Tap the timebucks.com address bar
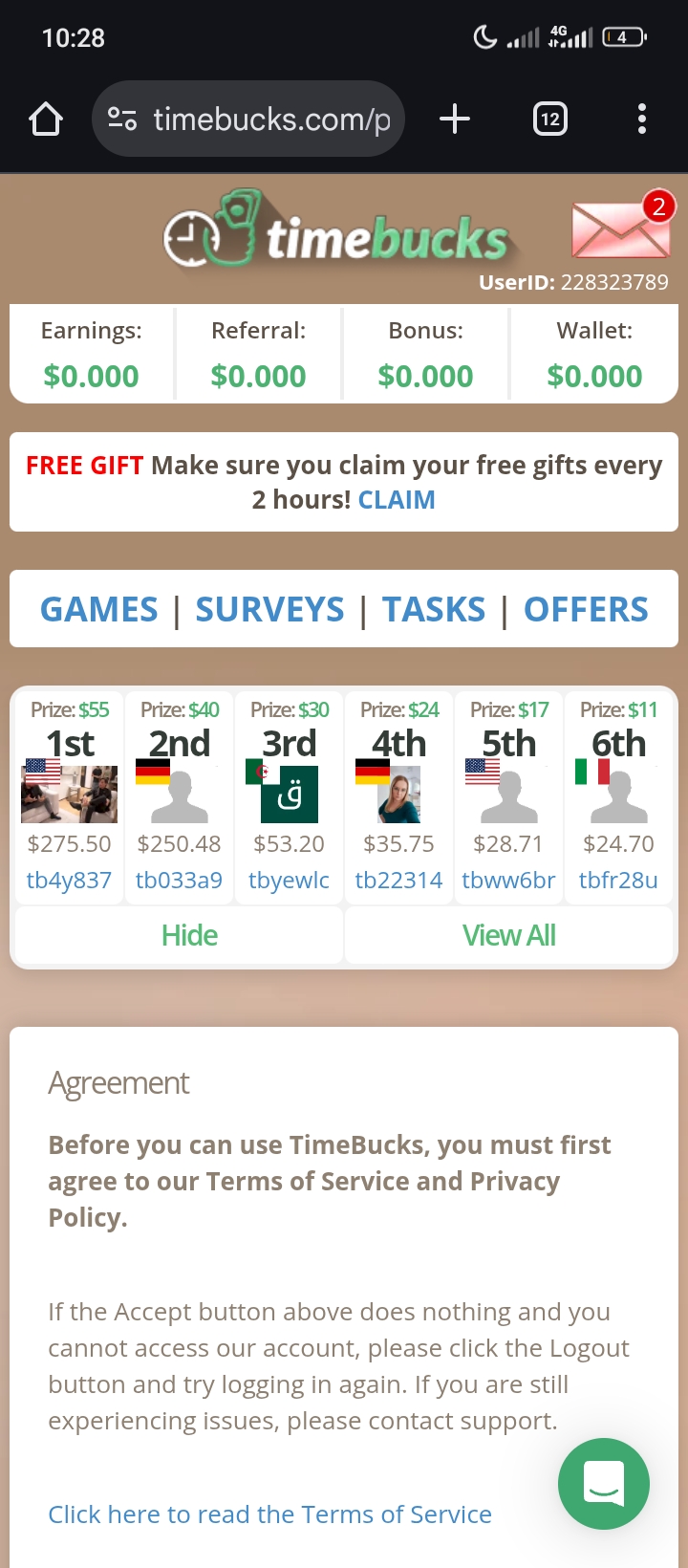 click(x=250, y=120)
